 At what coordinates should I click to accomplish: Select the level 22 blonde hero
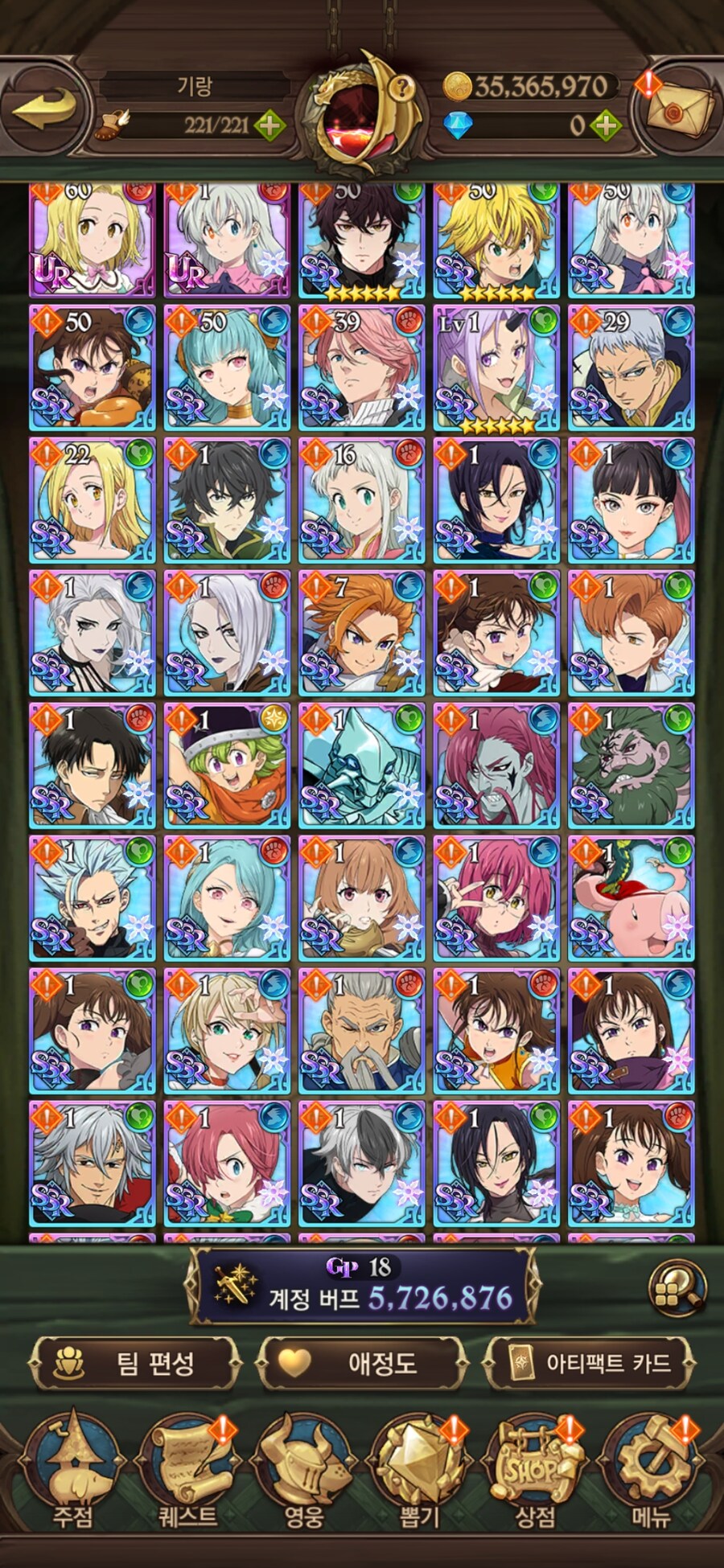(x=92, y=500)
